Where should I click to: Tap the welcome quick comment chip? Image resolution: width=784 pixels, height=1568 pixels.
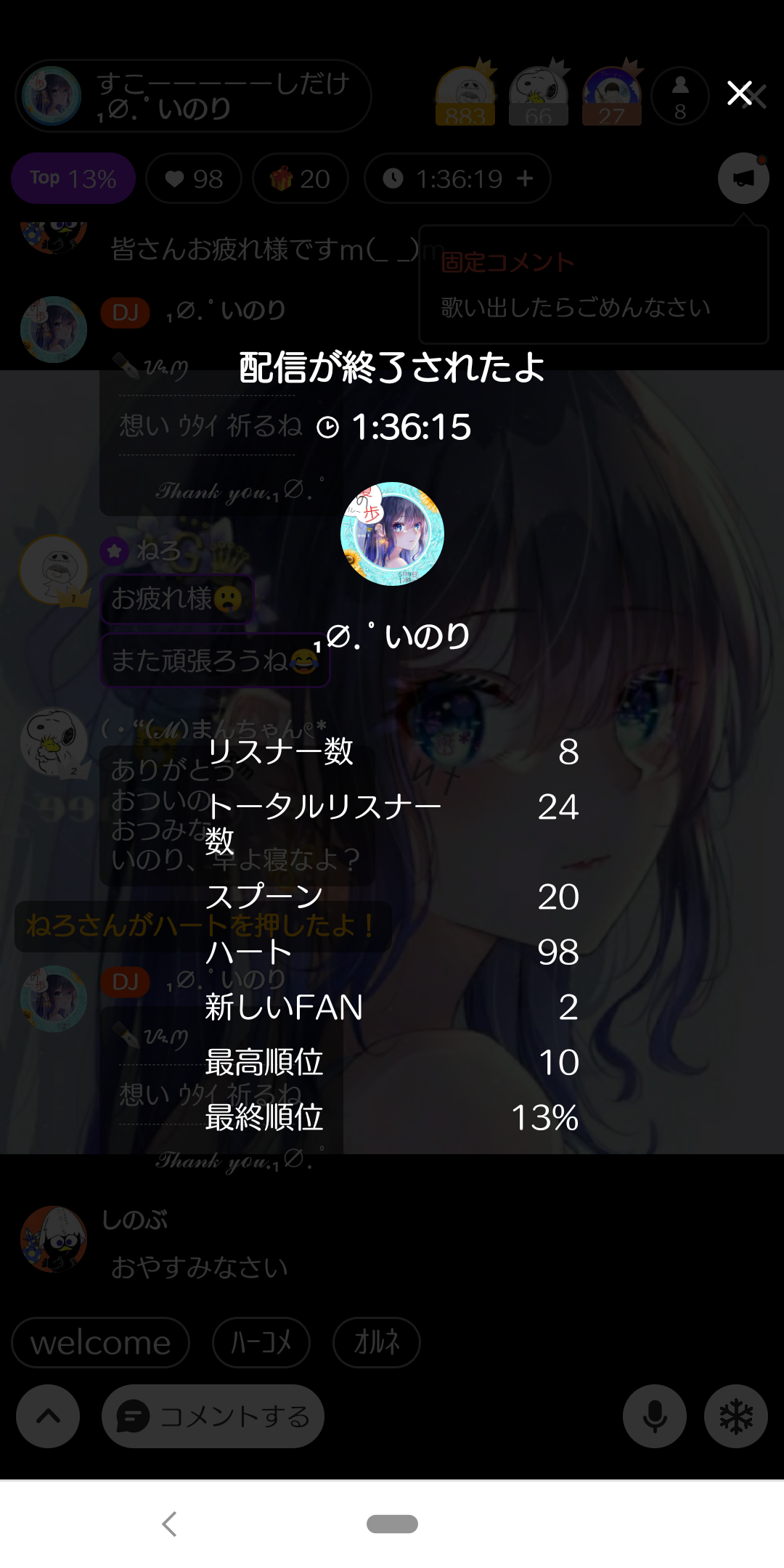coord(101,1342)
